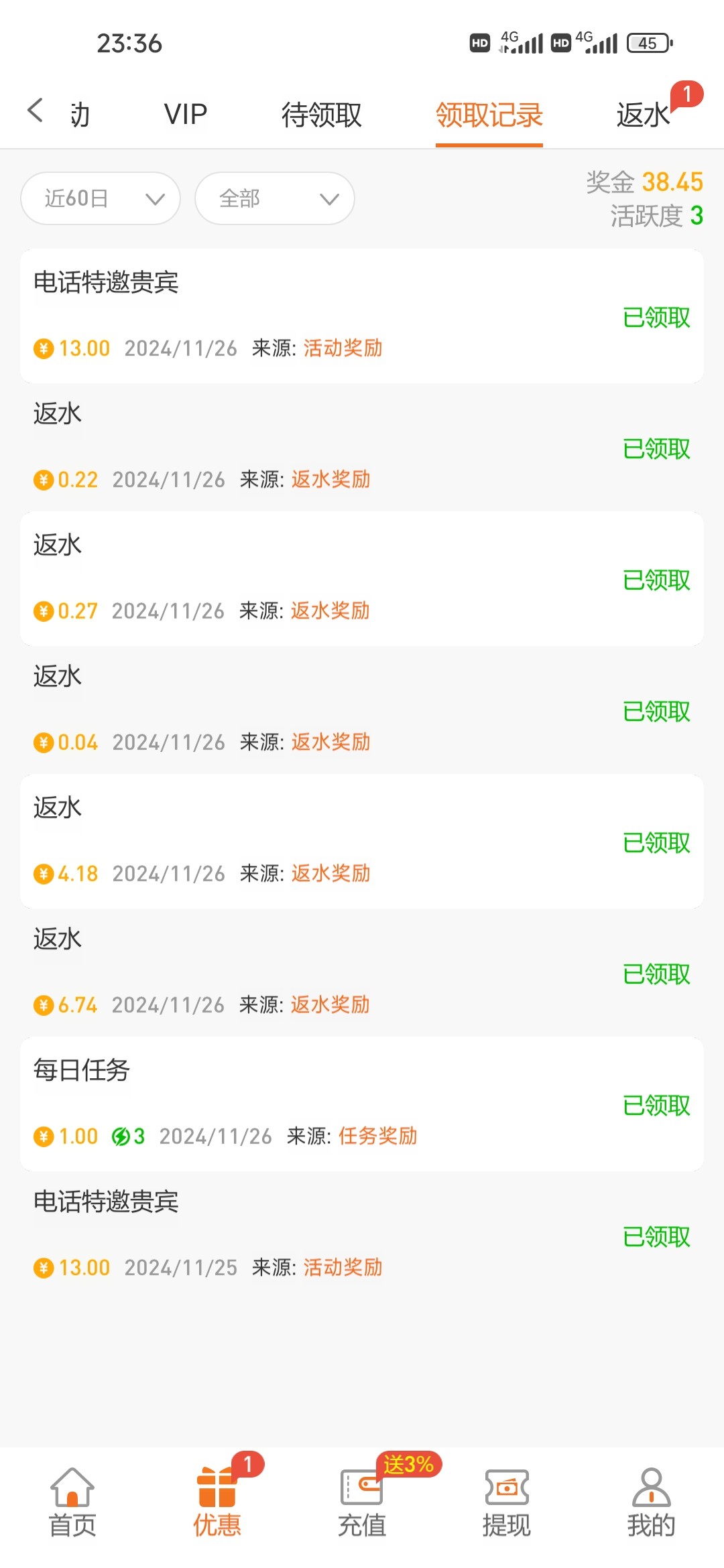Screen dimensions: 724x1568
Task: Expand the 全部 type filter dropdown
Action: point(275,198)
